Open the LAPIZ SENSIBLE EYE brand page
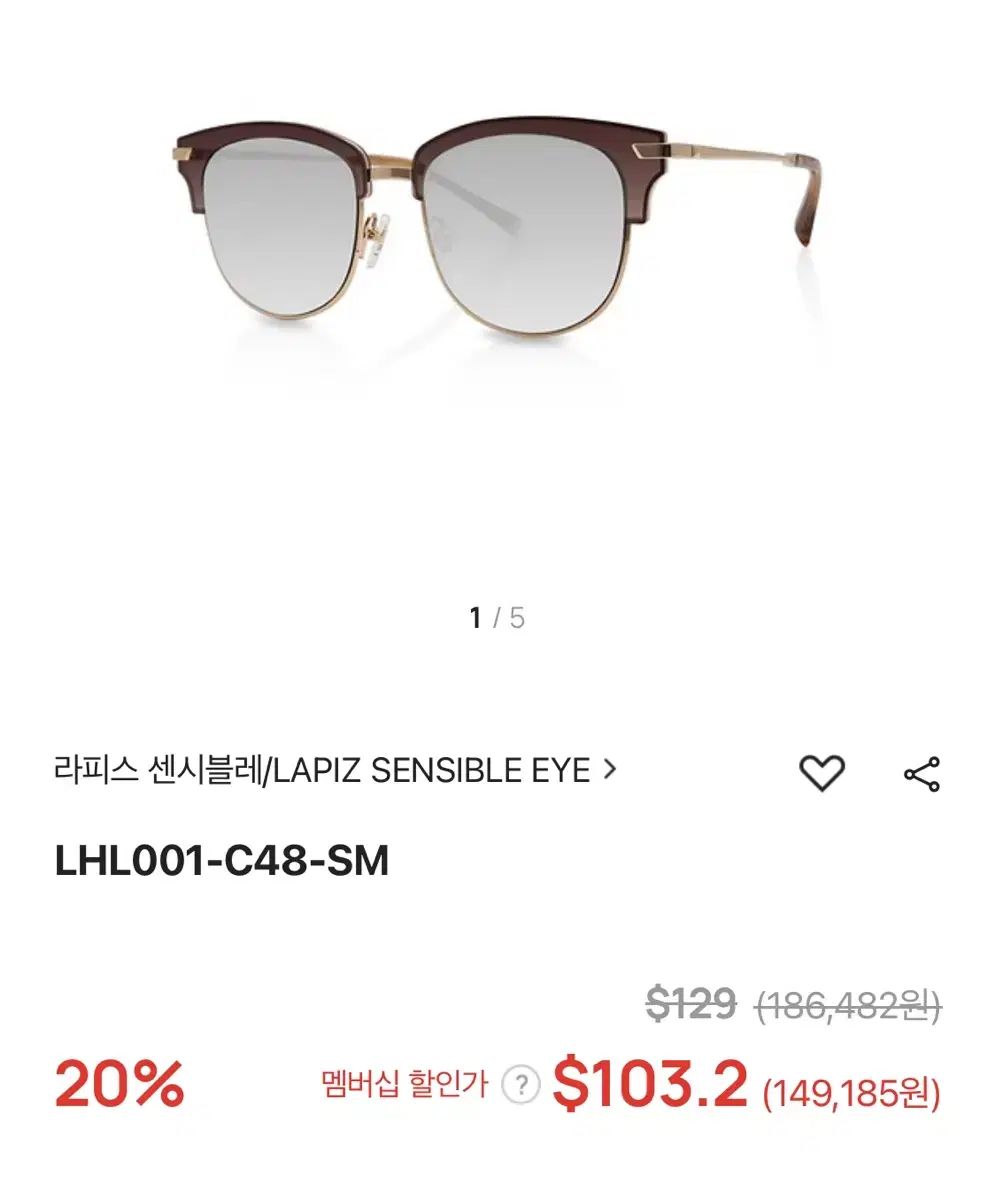The width and height of the screenshot is (996, 1200). pos(335,770)
